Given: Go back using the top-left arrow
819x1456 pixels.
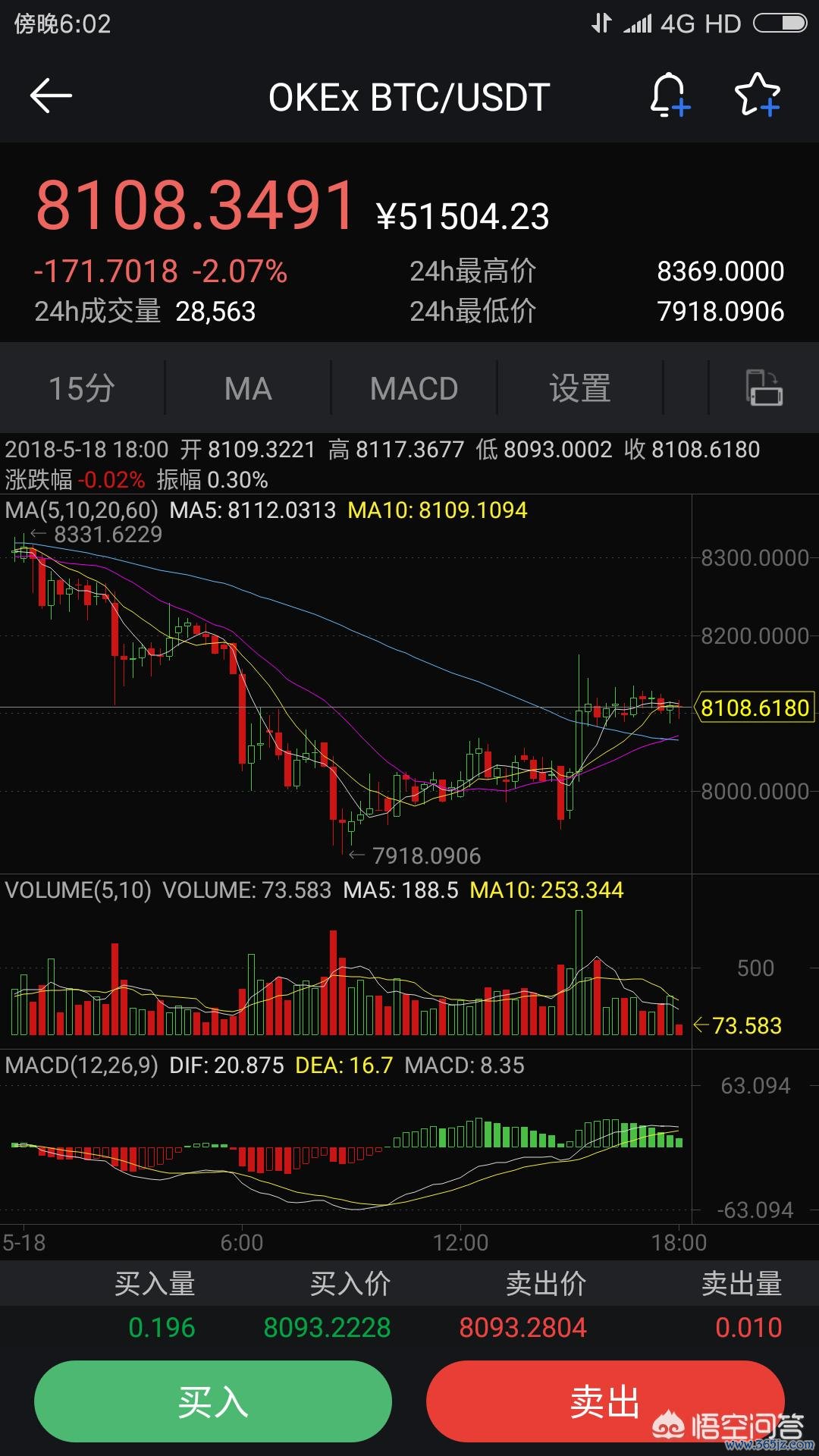Looking at the screenshot, I should point(51,96).
